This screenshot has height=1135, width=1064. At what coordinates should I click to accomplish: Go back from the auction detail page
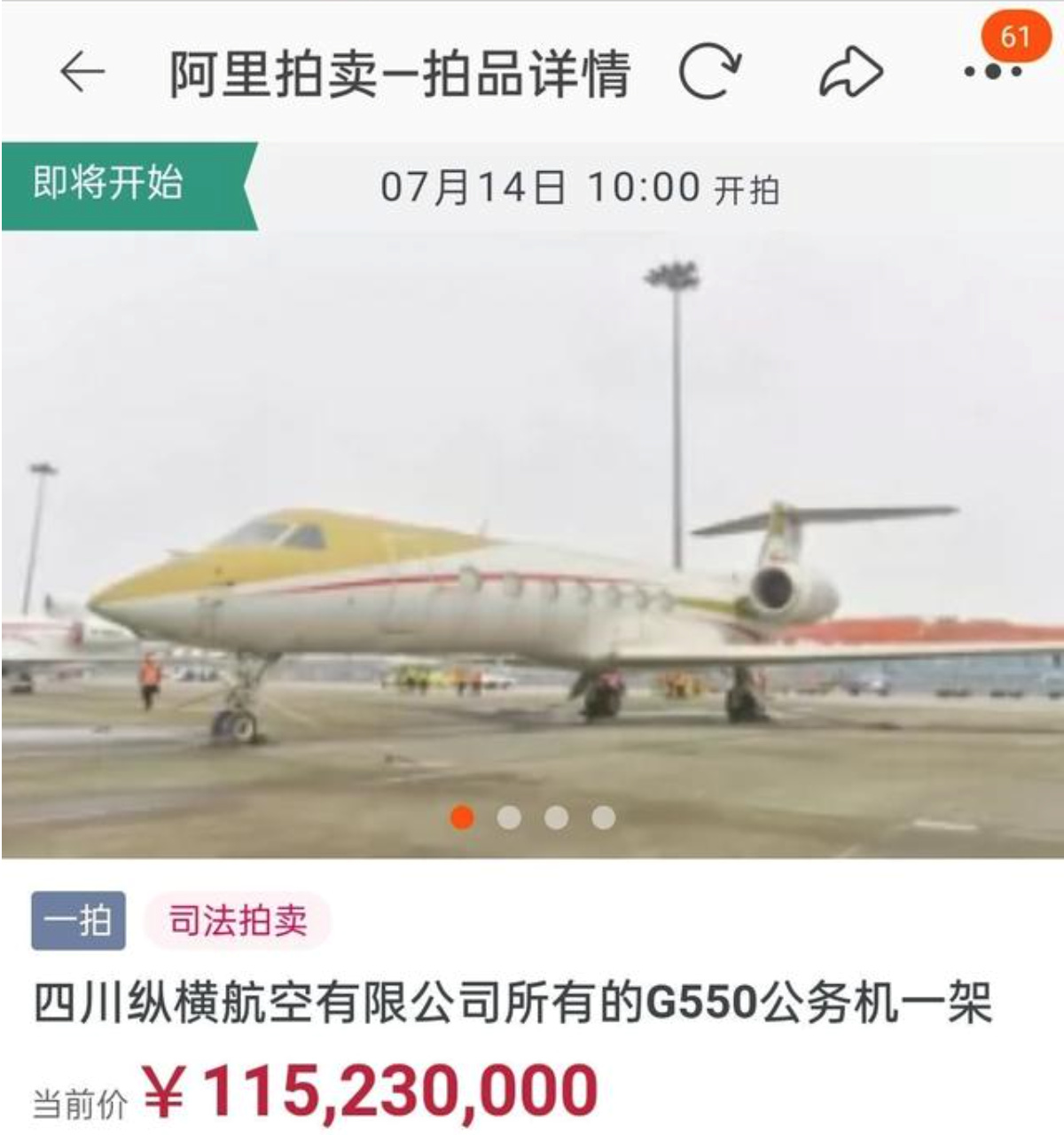82,72
